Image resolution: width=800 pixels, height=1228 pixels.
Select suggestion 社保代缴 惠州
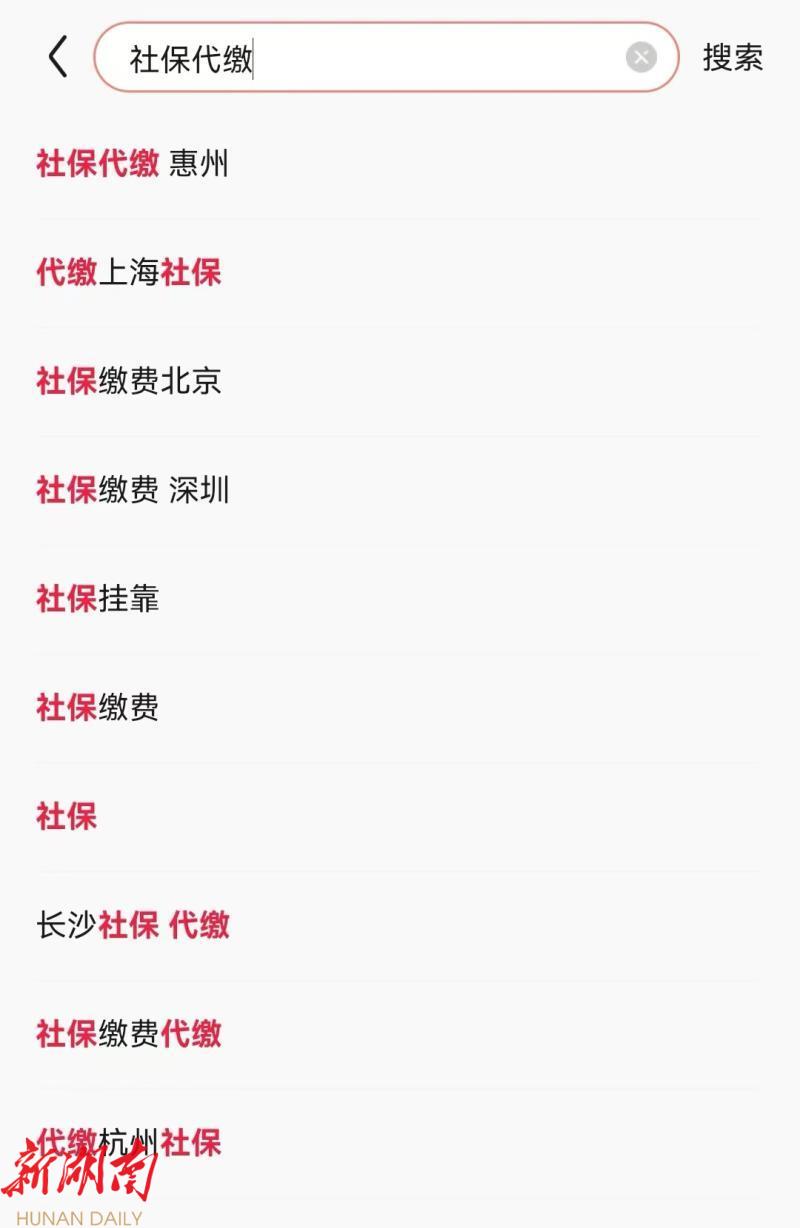(x=133, y=164)
